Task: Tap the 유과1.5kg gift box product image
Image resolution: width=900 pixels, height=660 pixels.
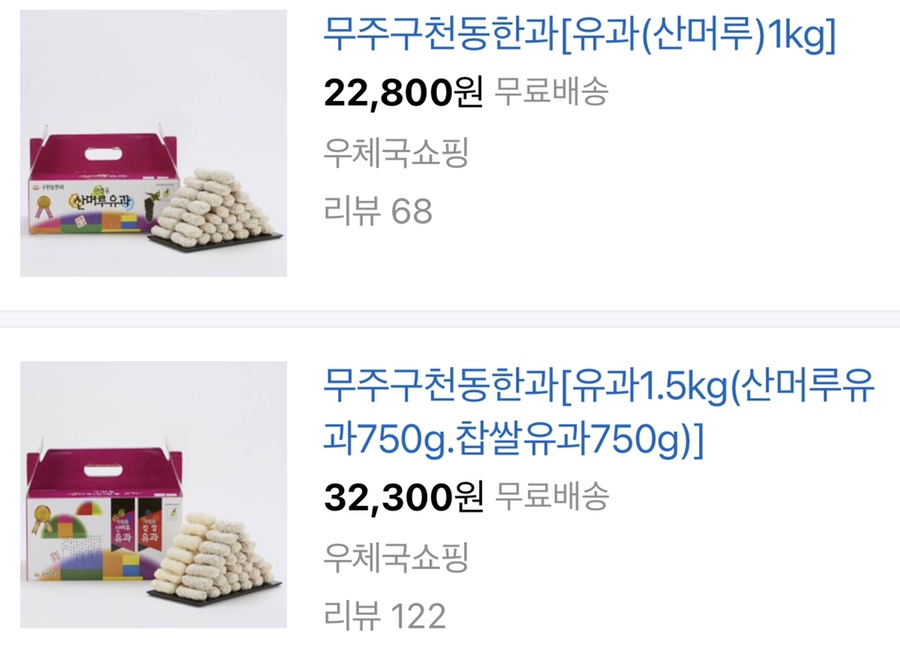Action: (x=153, y=494)
